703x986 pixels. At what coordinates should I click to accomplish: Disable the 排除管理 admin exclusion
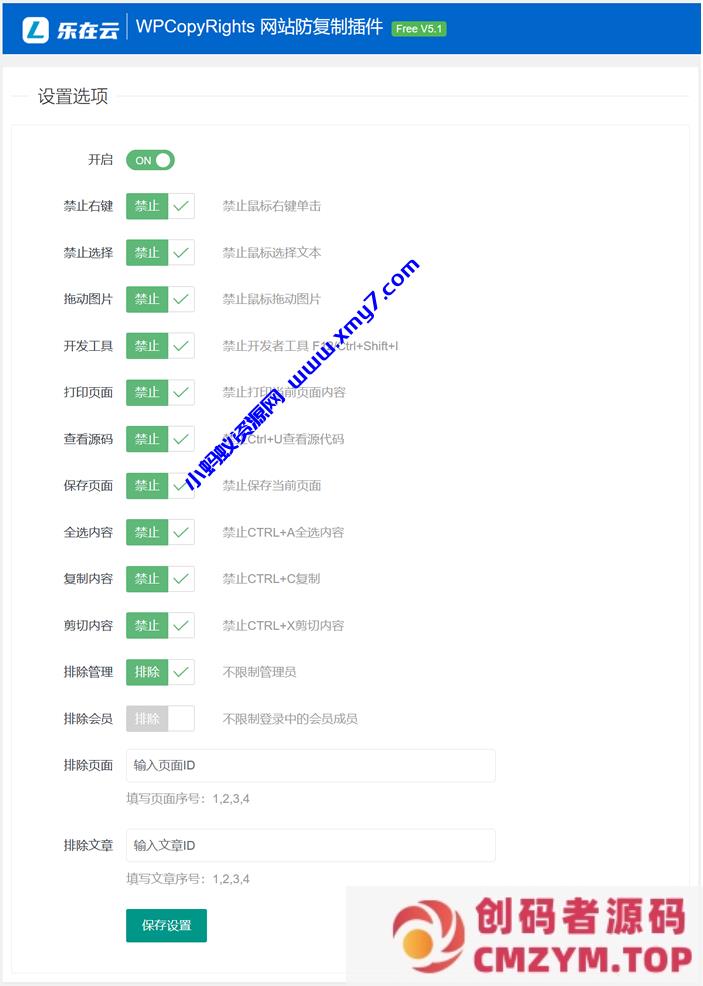(x=160, y=672)
